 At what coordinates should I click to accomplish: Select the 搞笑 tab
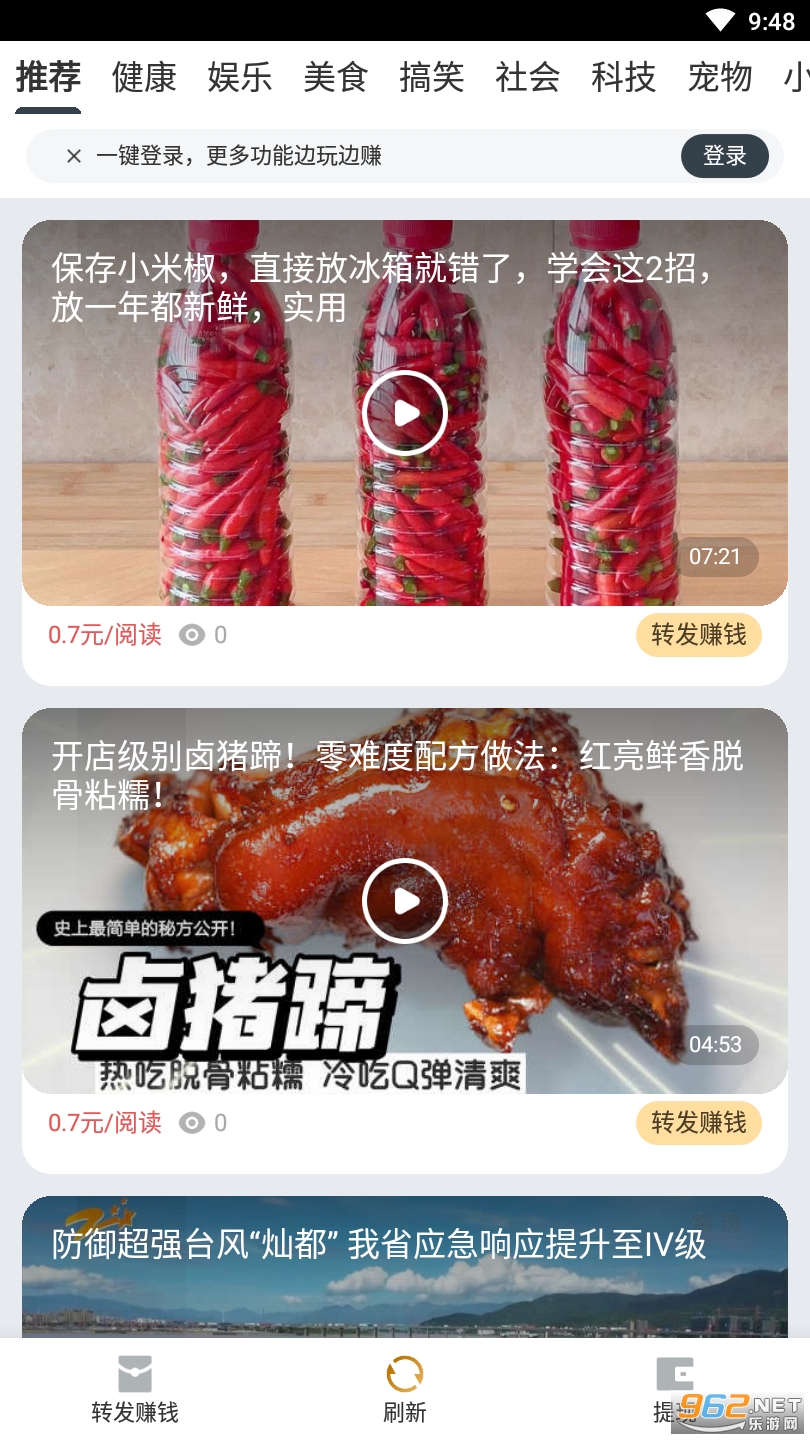coord(432,77)
